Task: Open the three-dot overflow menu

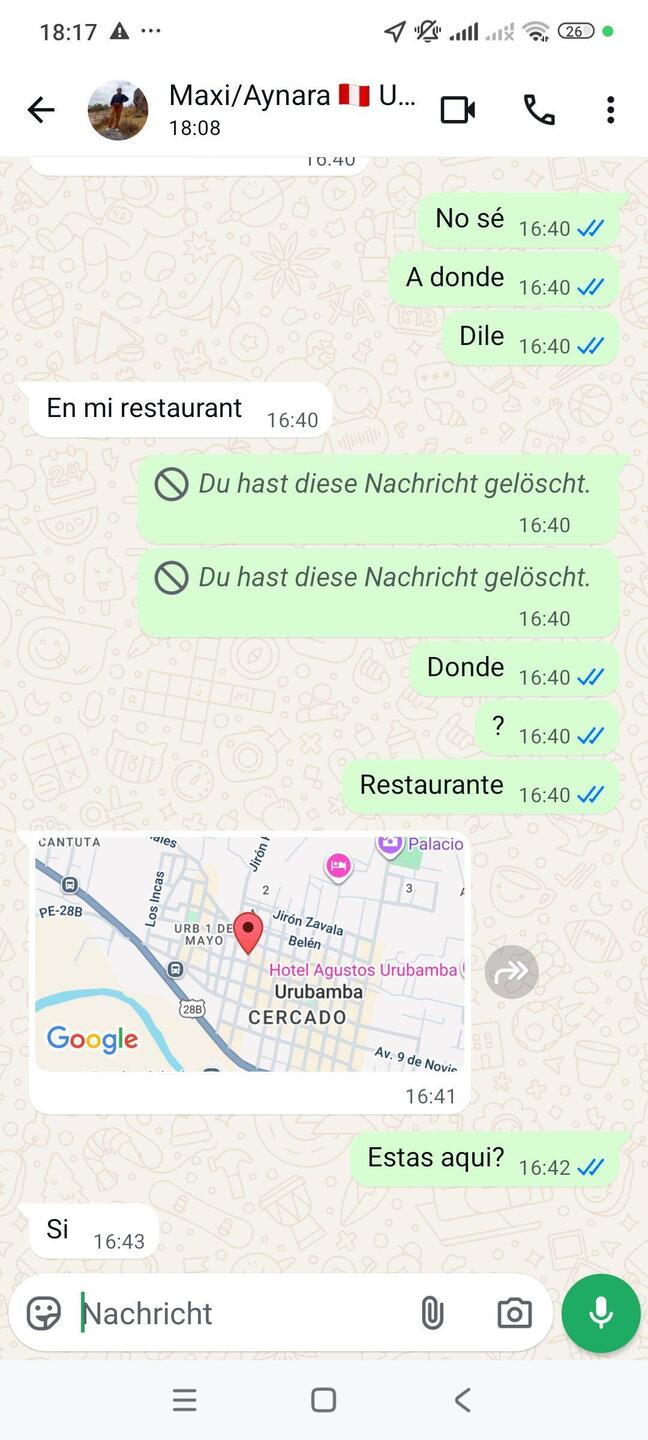Action: click(610, 110)
